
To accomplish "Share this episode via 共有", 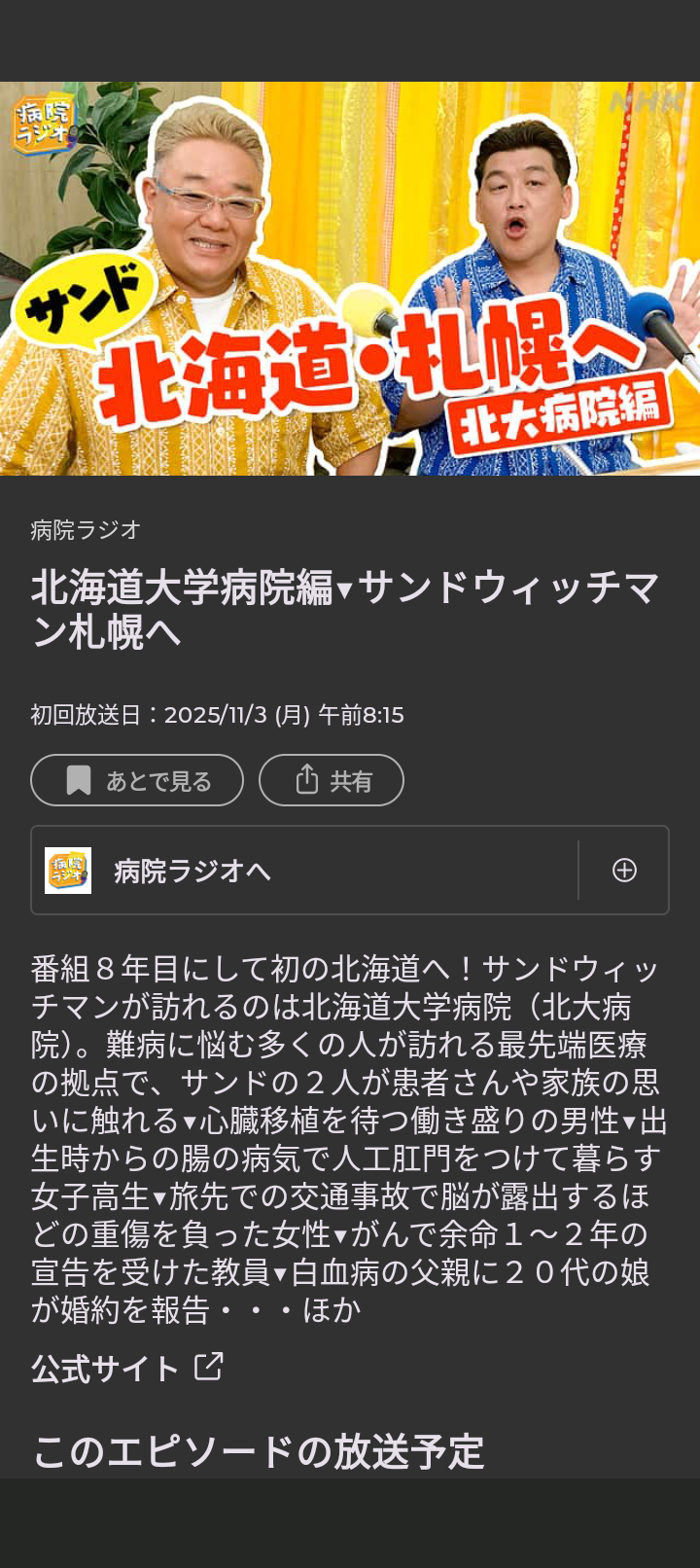I will [x=332, y=780].
